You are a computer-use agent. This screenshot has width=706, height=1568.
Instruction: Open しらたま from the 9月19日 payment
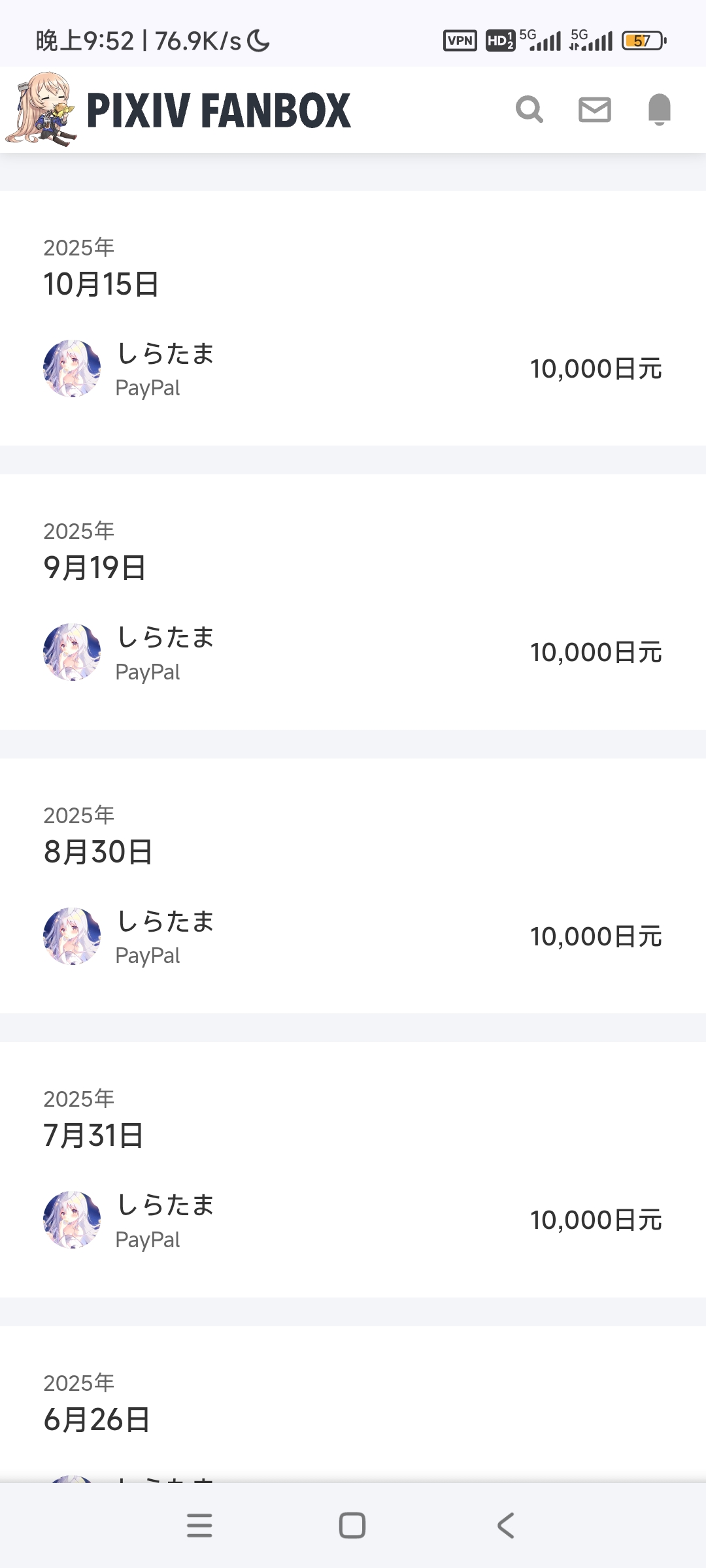coord(165,638)
